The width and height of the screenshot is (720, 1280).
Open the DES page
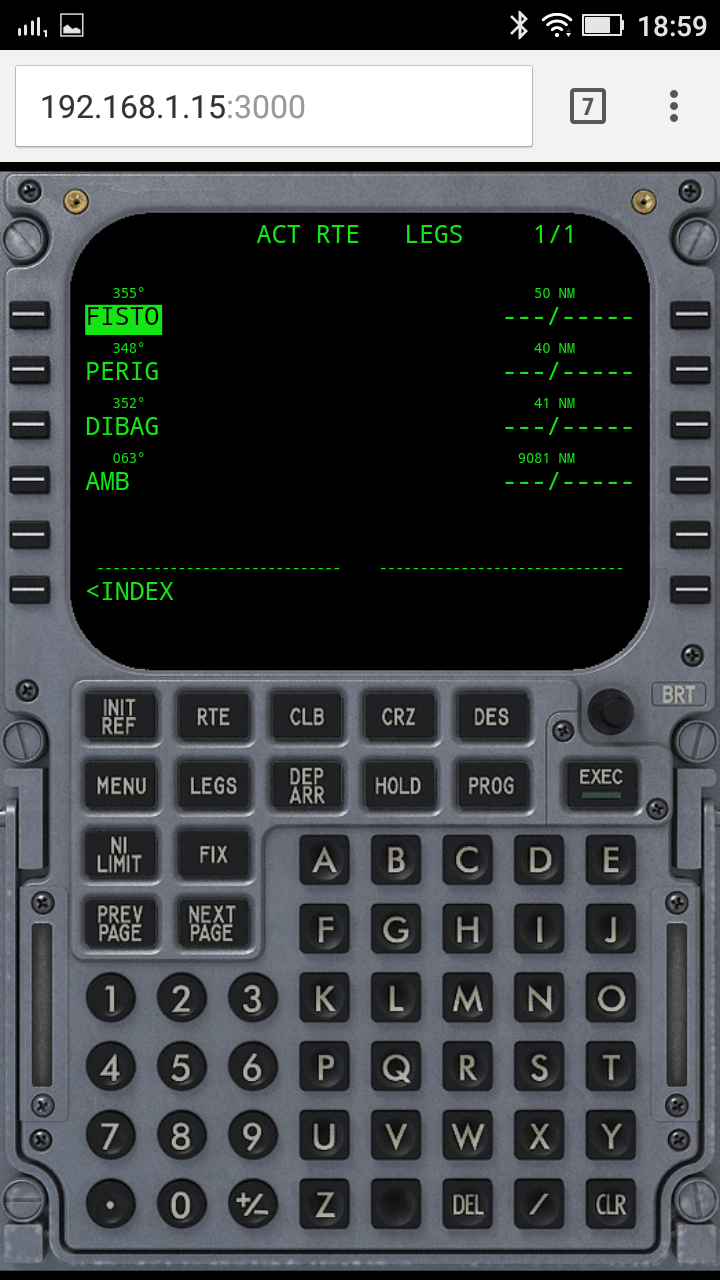[491, 717]
